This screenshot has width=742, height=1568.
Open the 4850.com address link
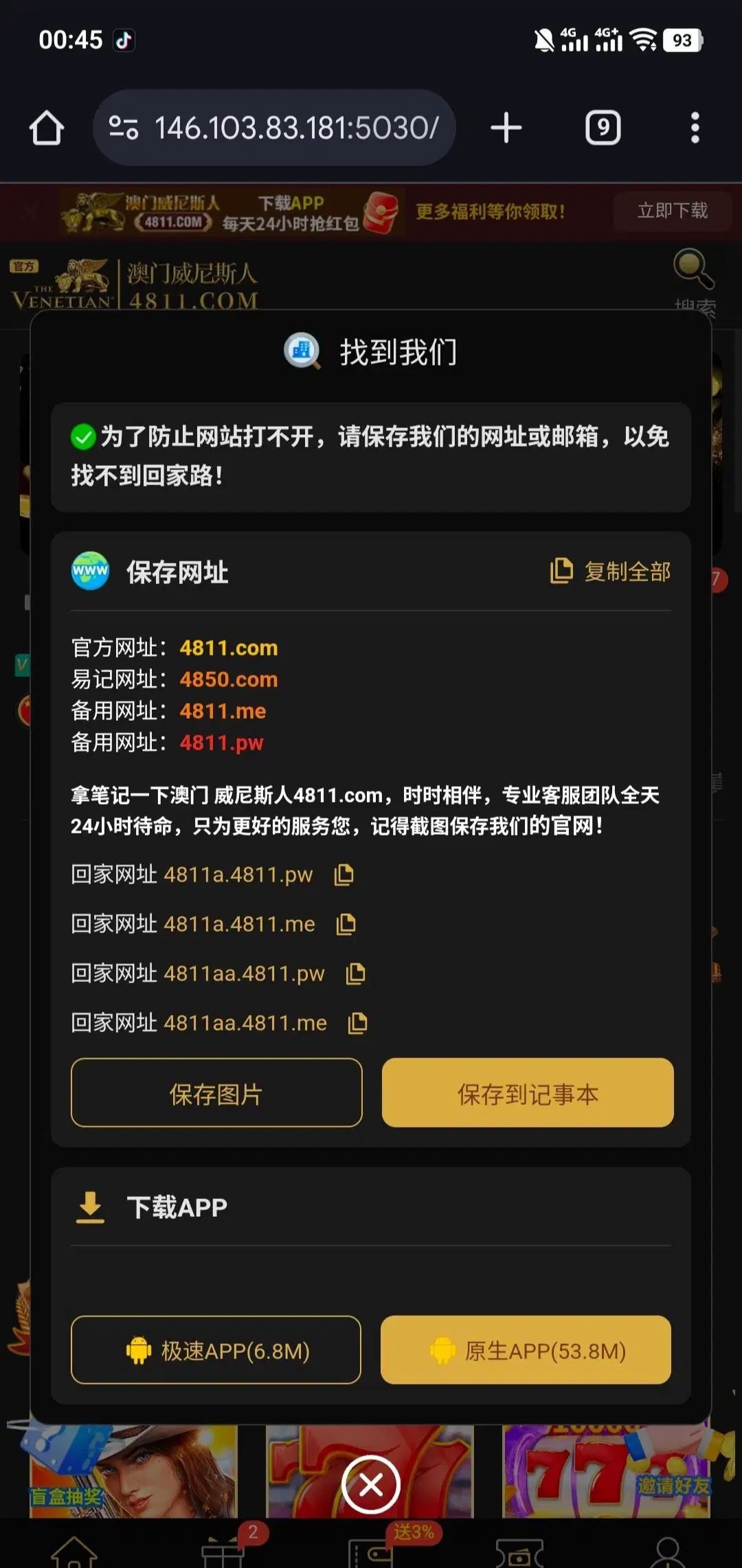click(229, 680)
